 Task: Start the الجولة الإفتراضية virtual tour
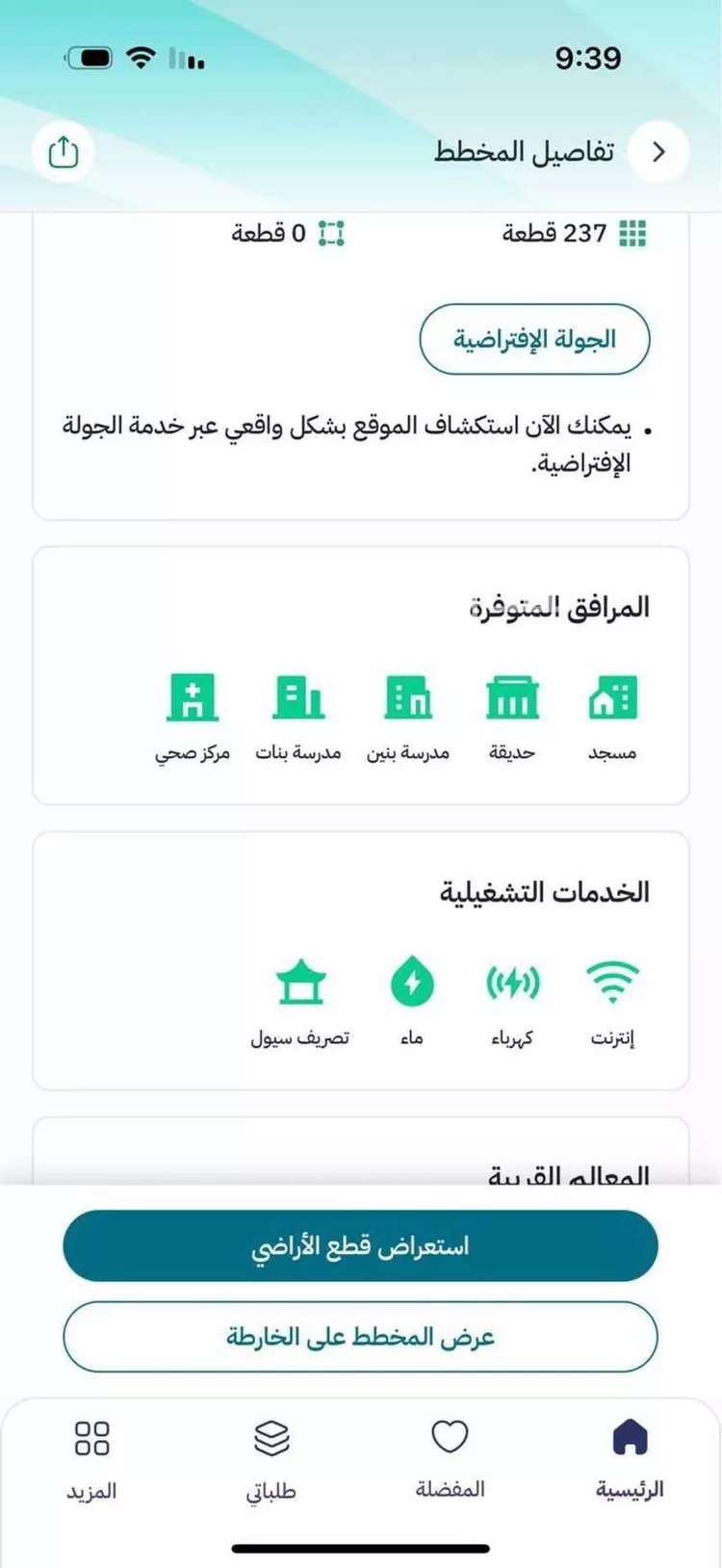click(534, 338)
